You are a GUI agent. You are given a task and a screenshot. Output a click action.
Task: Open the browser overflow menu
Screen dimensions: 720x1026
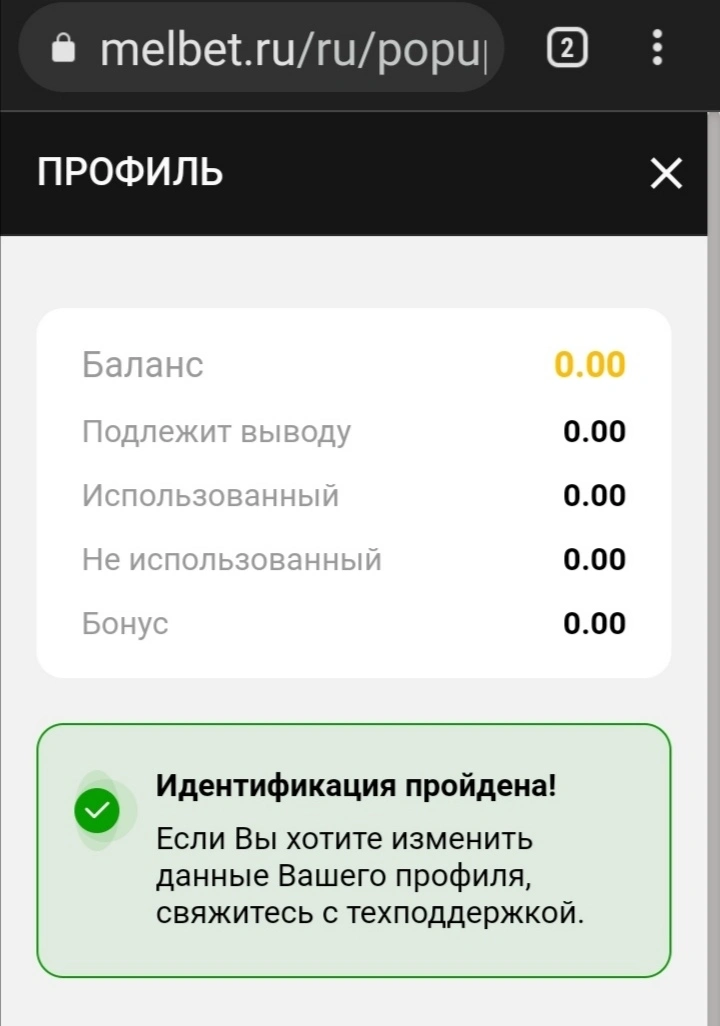pos(657,48)
